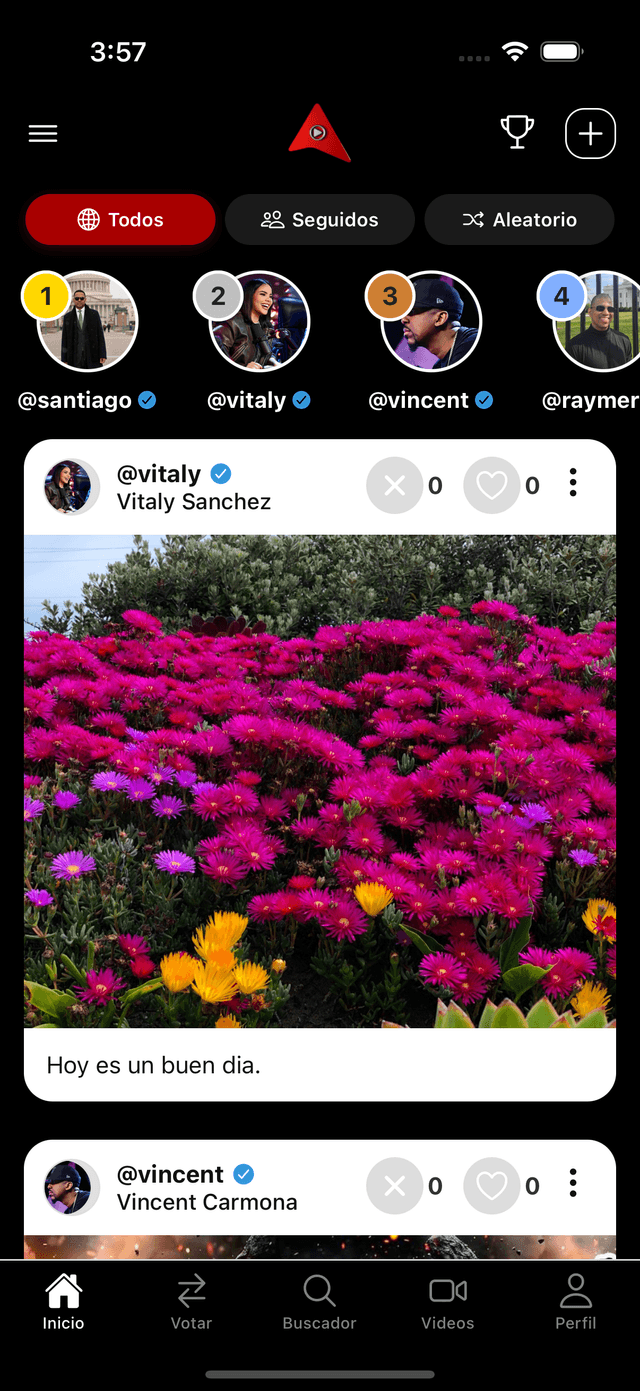640x1391 pixels.
Task: Open the Perfil tab
Action: (x=575, y=1302)
